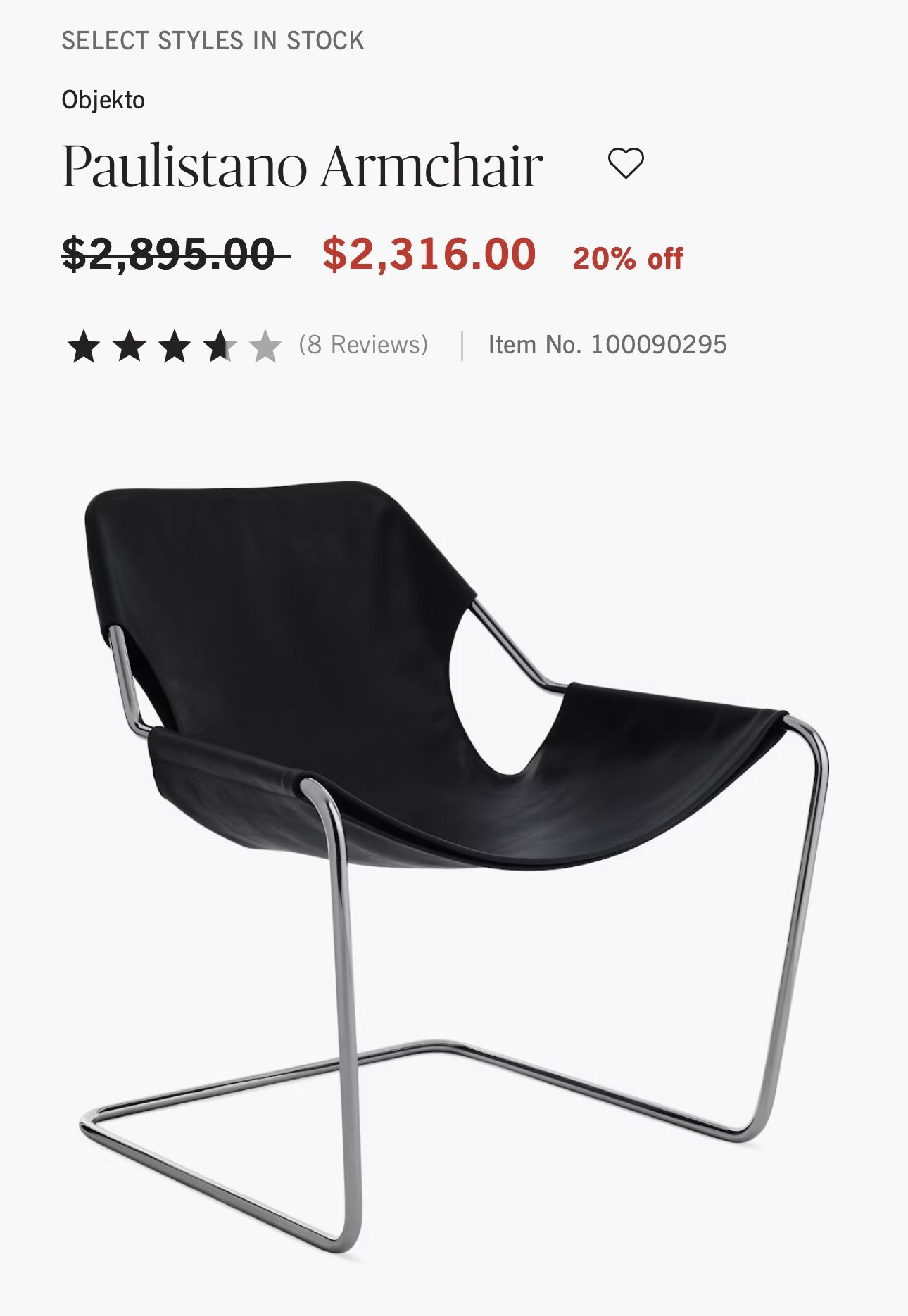This screenshot has height=1316, width=908.
Task: Open the 8 Reviews link
Action: pos(362,345)
